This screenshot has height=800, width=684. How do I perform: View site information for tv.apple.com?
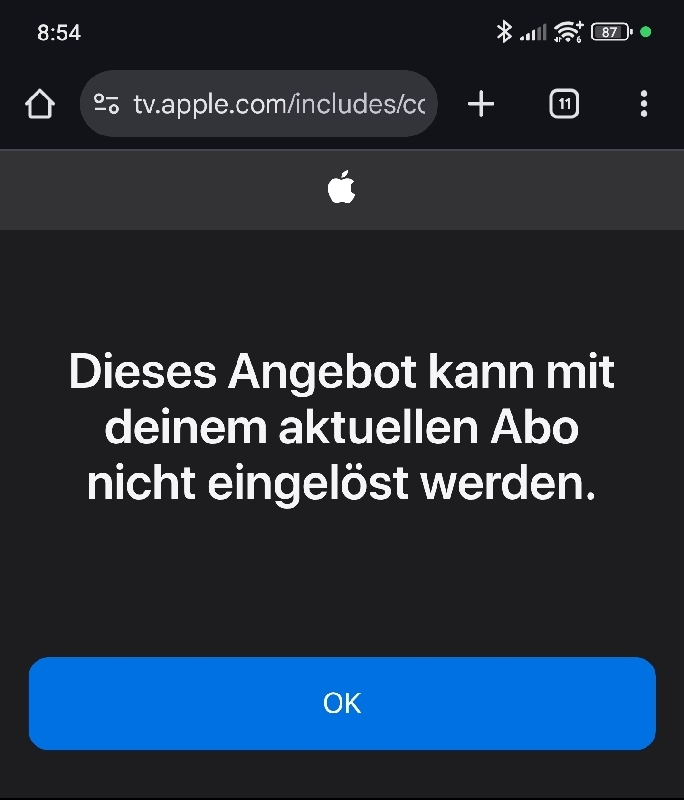coord(106,104)
